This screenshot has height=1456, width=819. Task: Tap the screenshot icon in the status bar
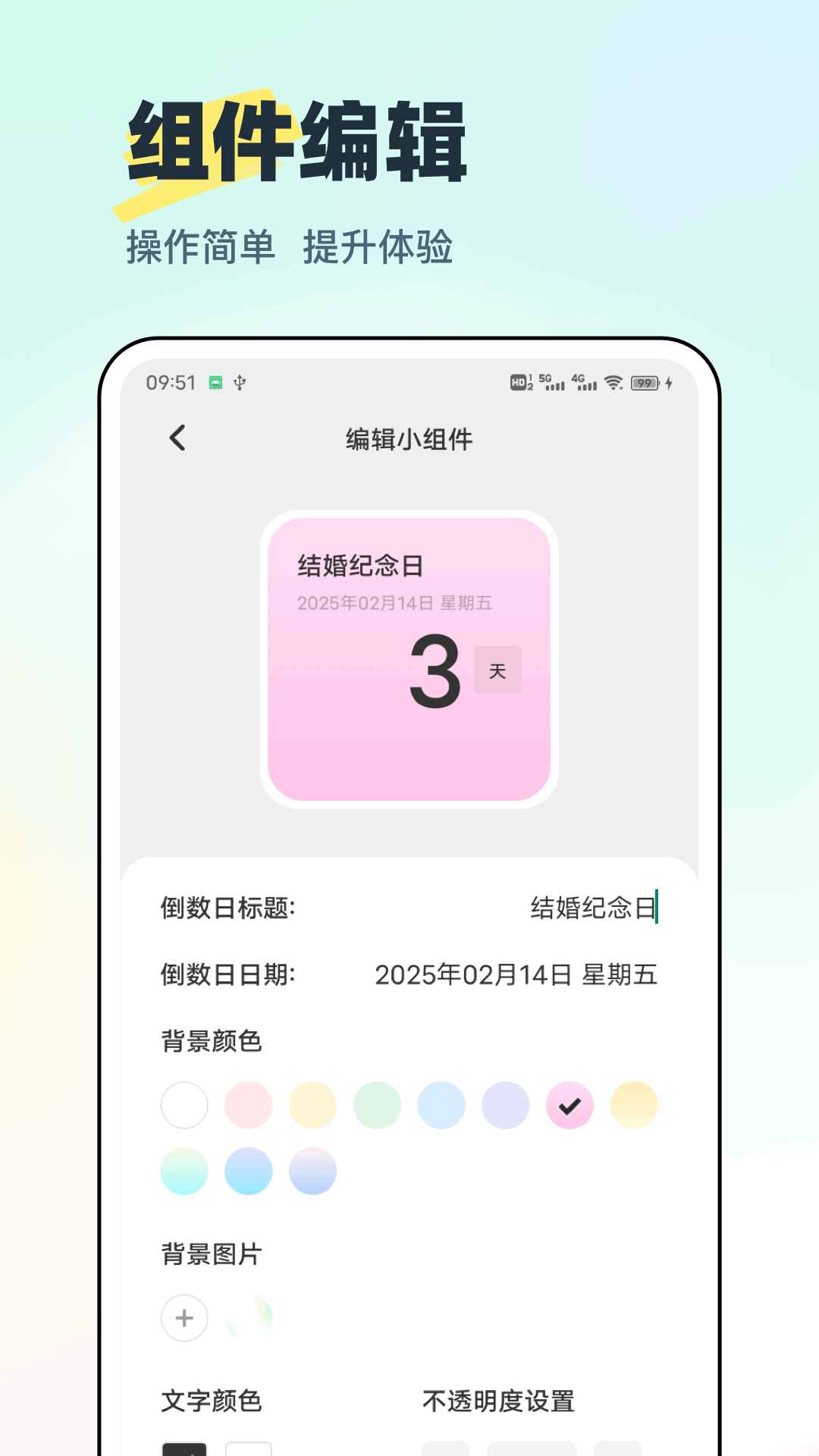click(215, 383)
